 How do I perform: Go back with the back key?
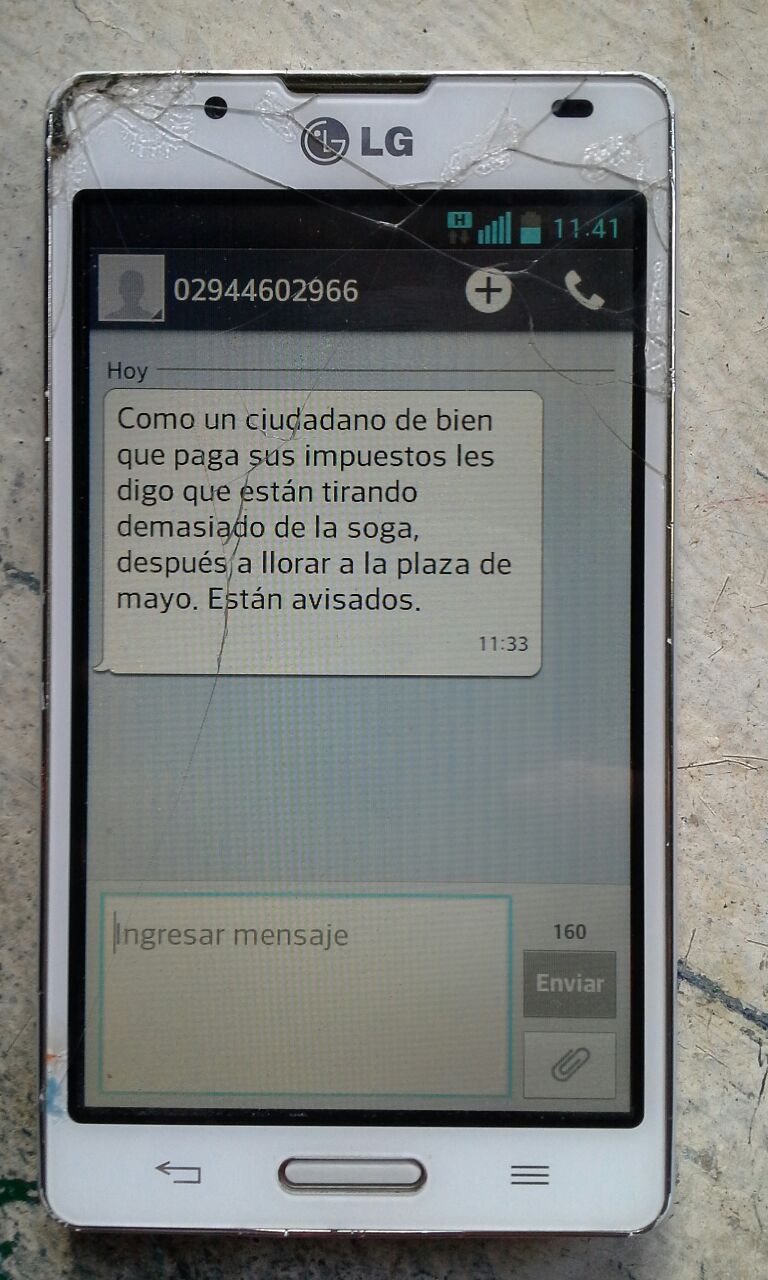179,1172
